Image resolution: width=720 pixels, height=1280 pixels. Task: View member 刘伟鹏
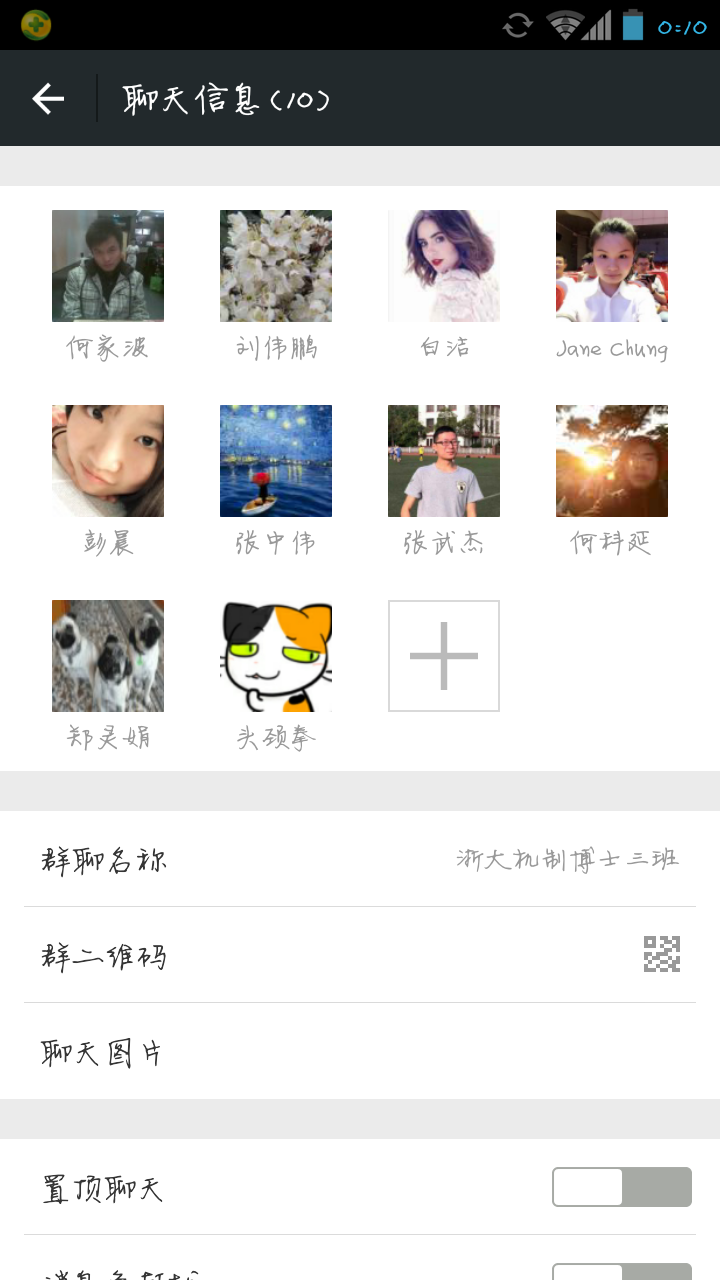(276, 266)
